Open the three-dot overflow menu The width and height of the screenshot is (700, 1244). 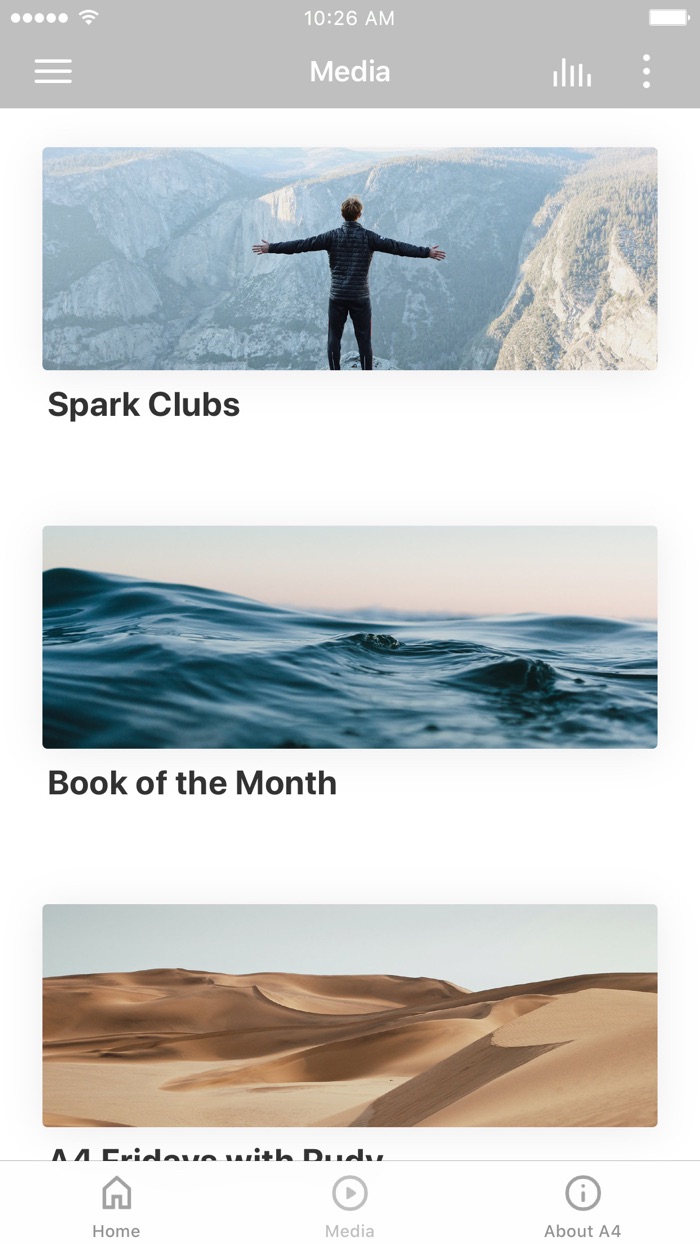646,71
